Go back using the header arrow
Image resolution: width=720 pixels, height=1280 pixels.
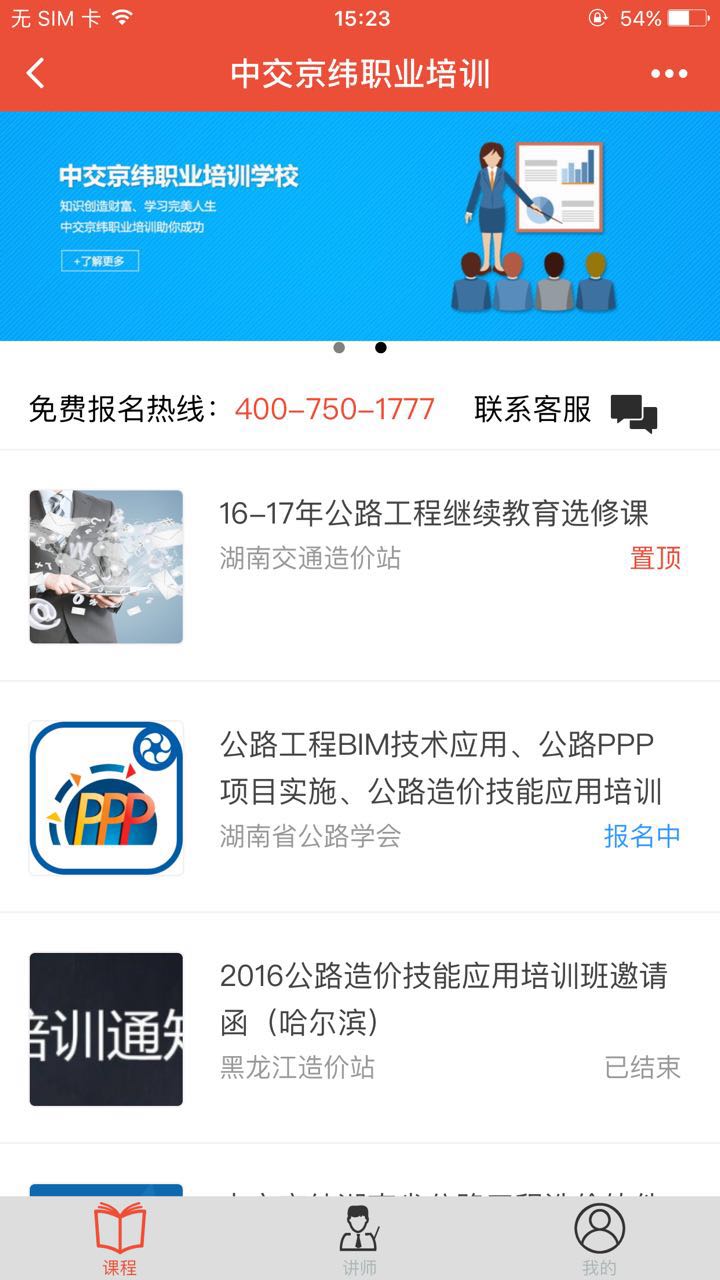[x=36, y=74]
